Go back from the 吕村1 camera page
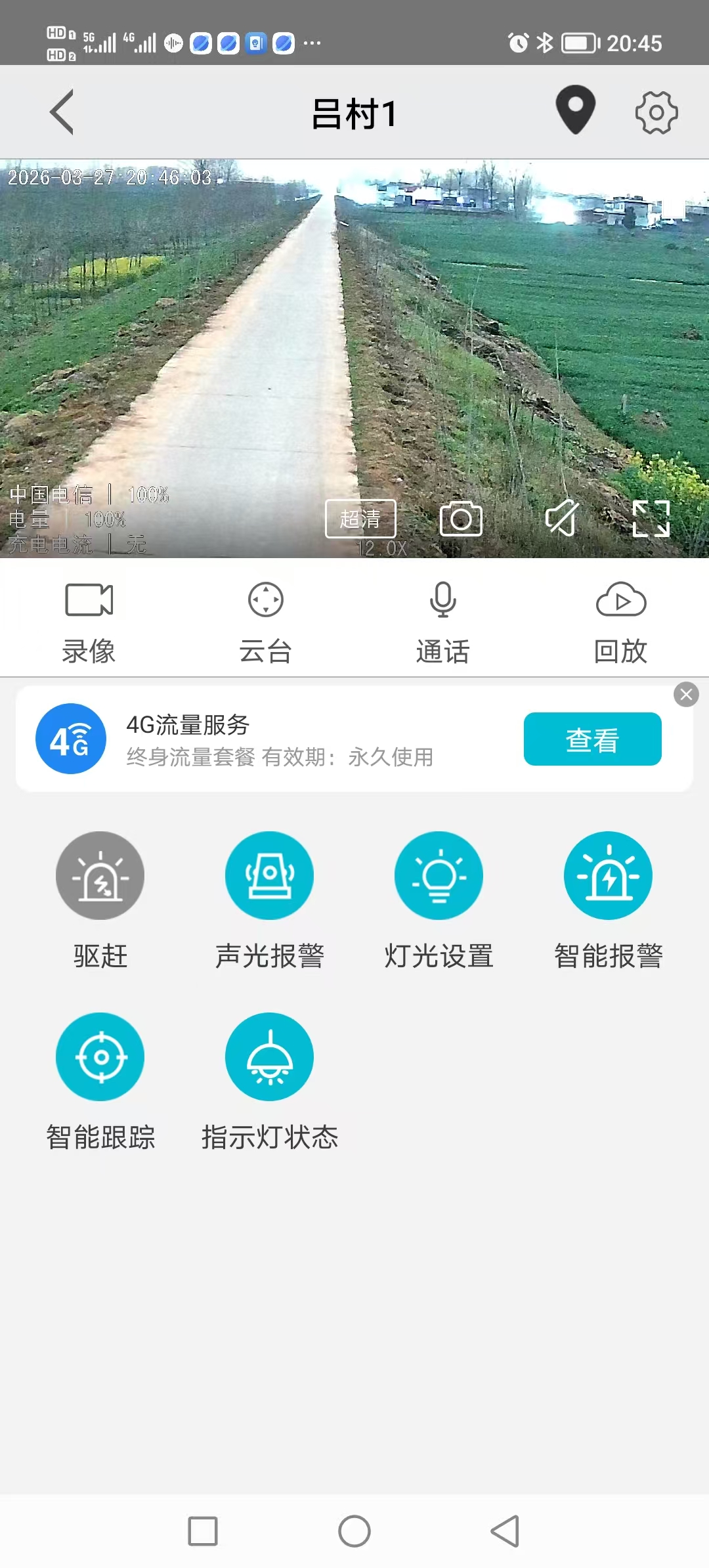This screenshot has height=1568, width=709. click(62, 113)
